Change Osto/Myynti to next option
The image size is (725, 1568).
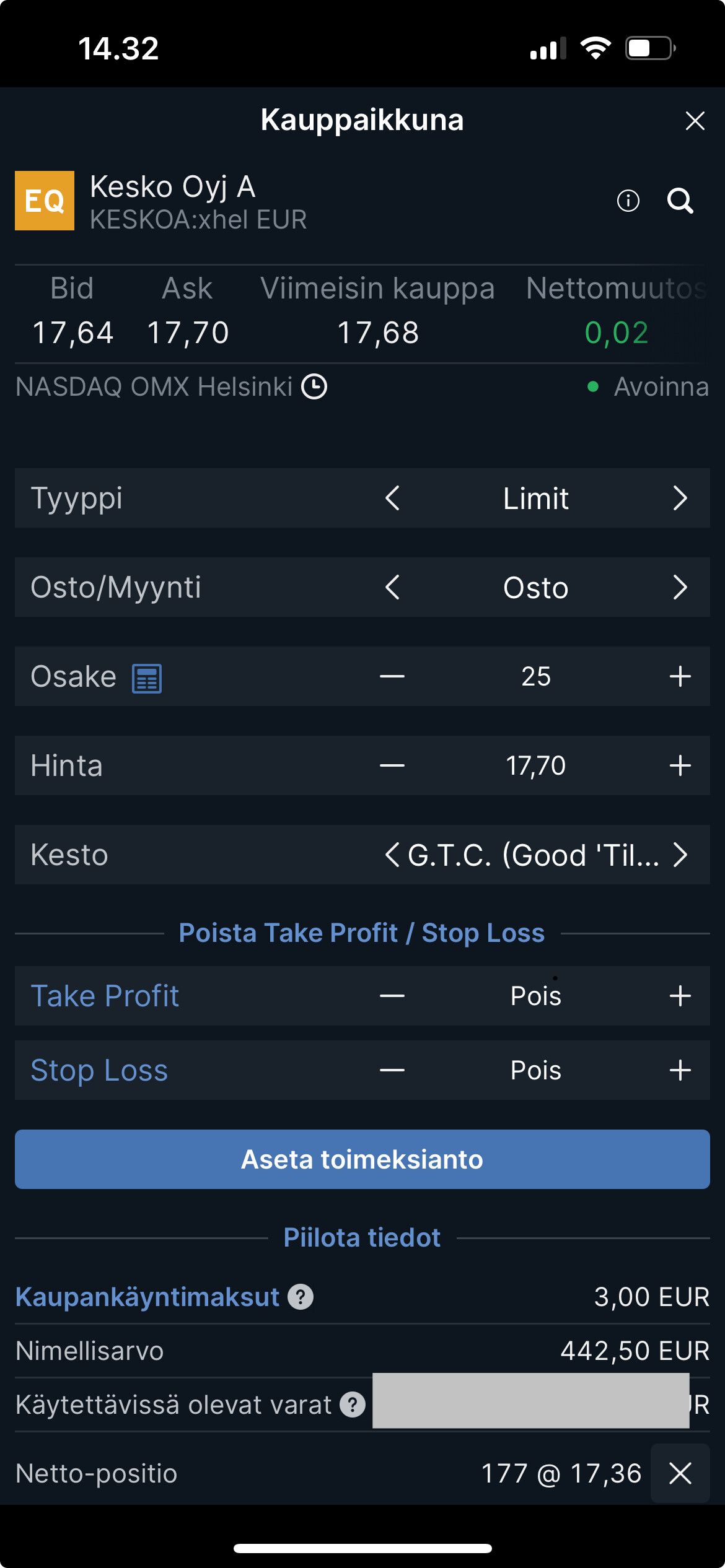680,587
